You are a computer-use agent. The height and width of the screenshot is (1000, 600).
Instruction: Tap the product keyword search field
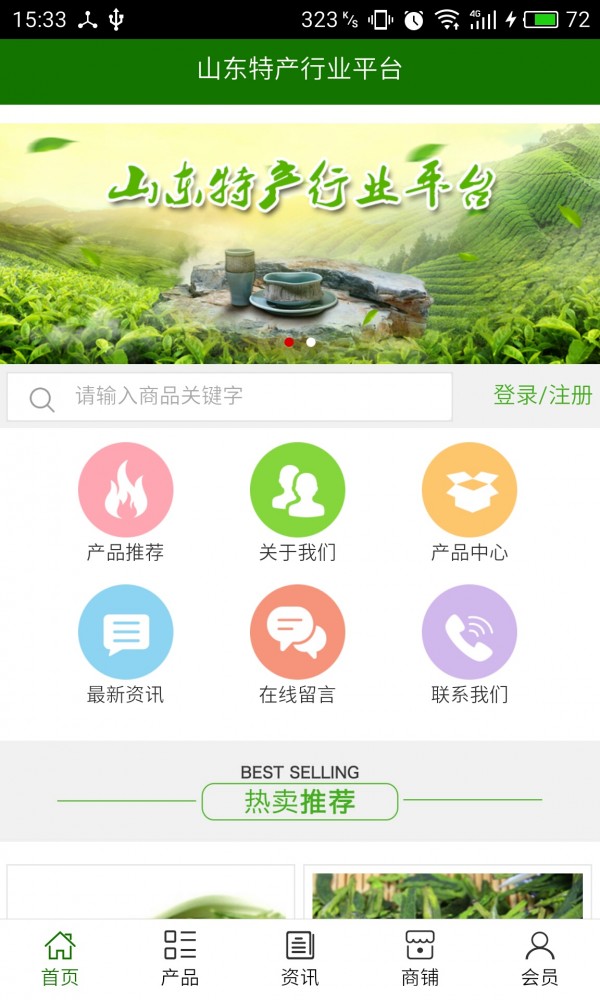(x=250, y=397)
